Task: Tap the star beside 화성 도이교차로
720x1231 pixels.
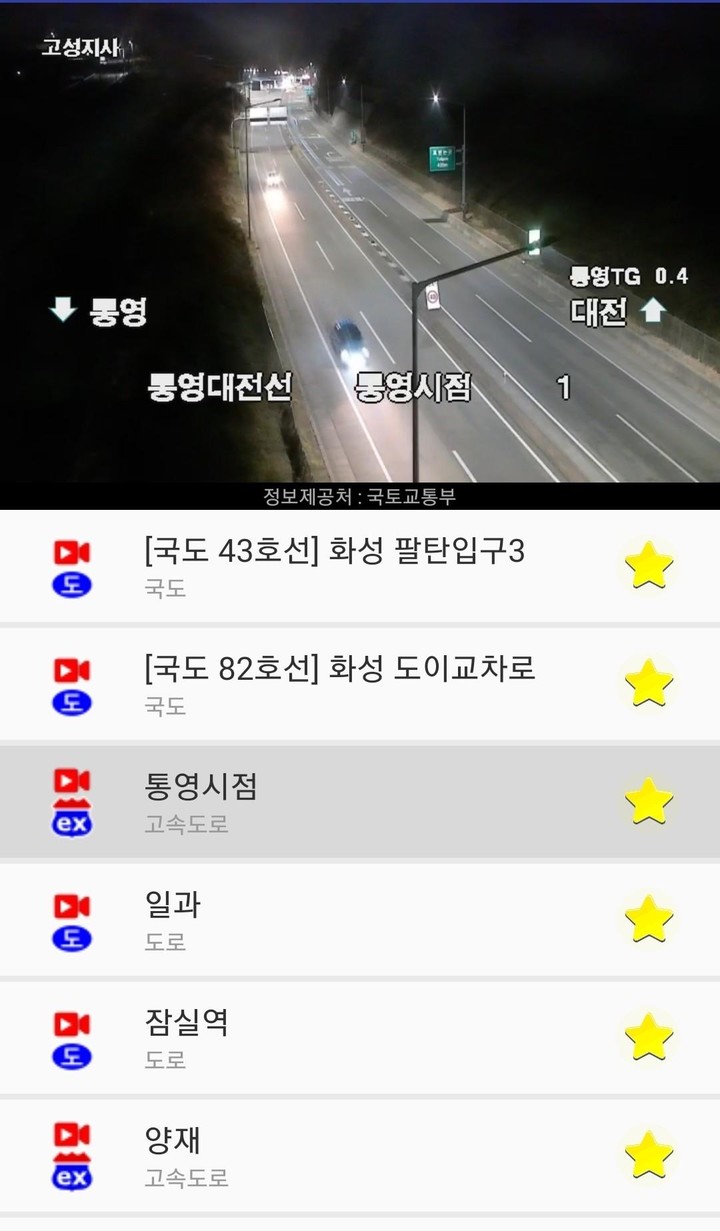Action: click(x=648, y=683)
